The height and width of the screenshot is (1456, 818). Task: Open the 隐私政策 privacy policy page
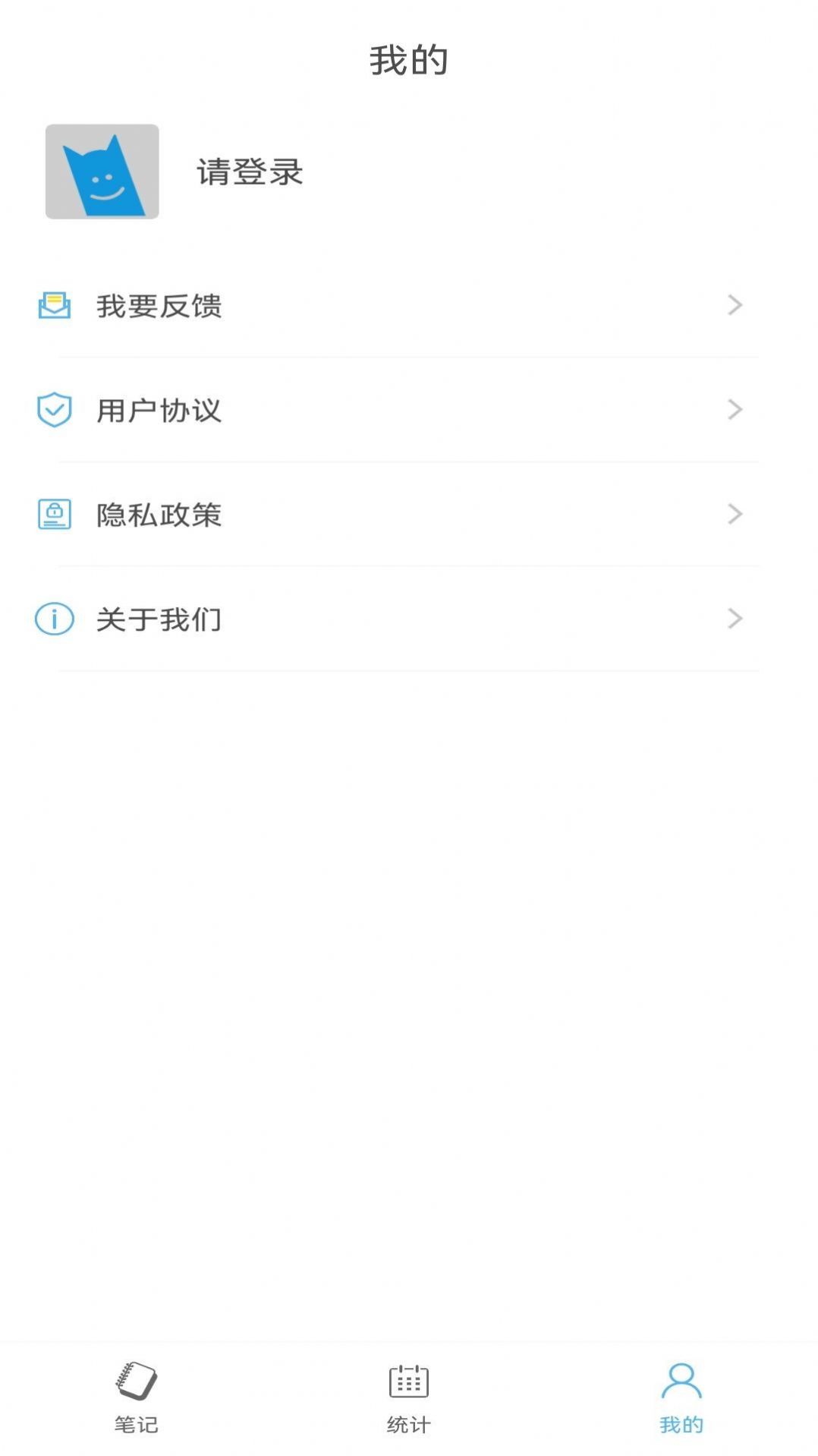pos(159,515)
